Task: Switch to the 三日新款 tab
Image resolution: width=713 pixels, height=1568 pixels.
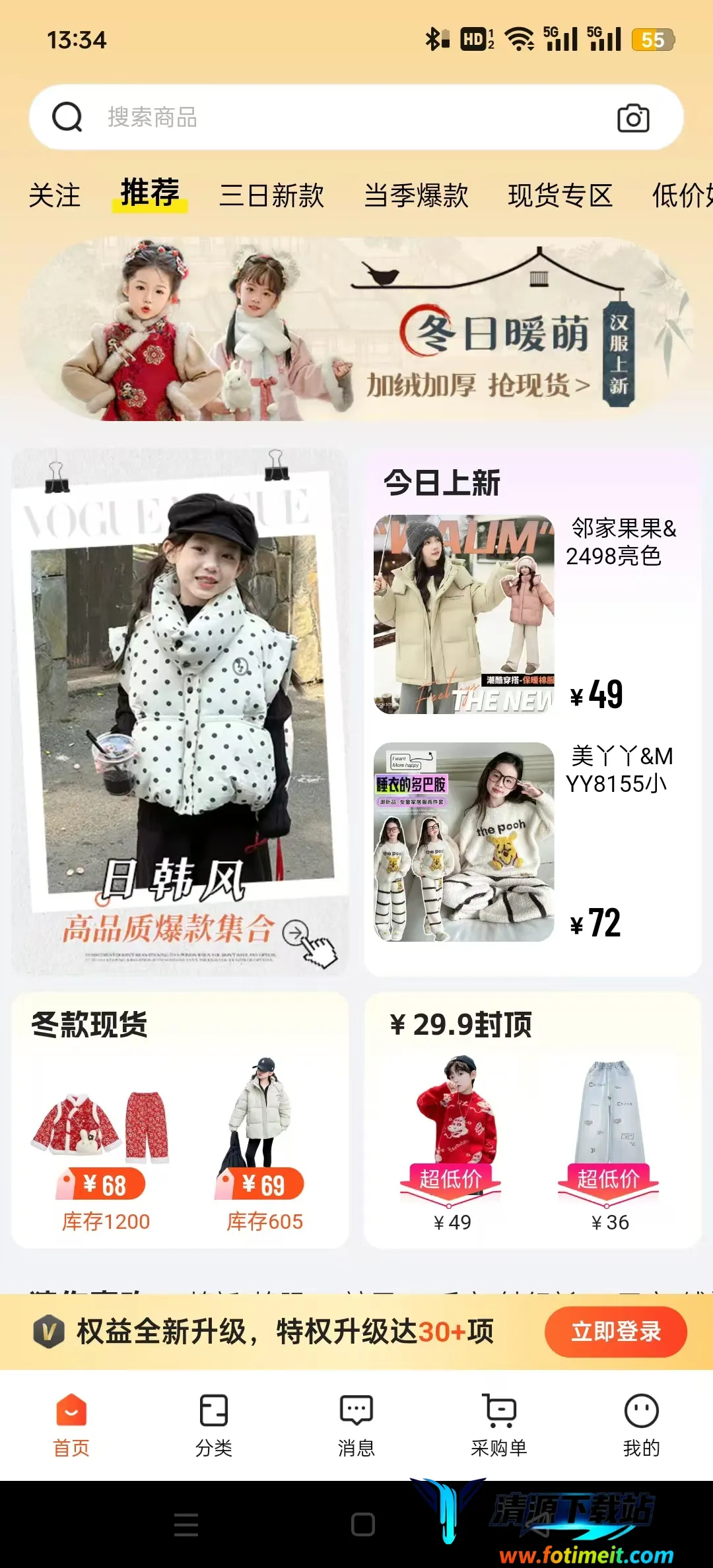Action: pos(271,196)
